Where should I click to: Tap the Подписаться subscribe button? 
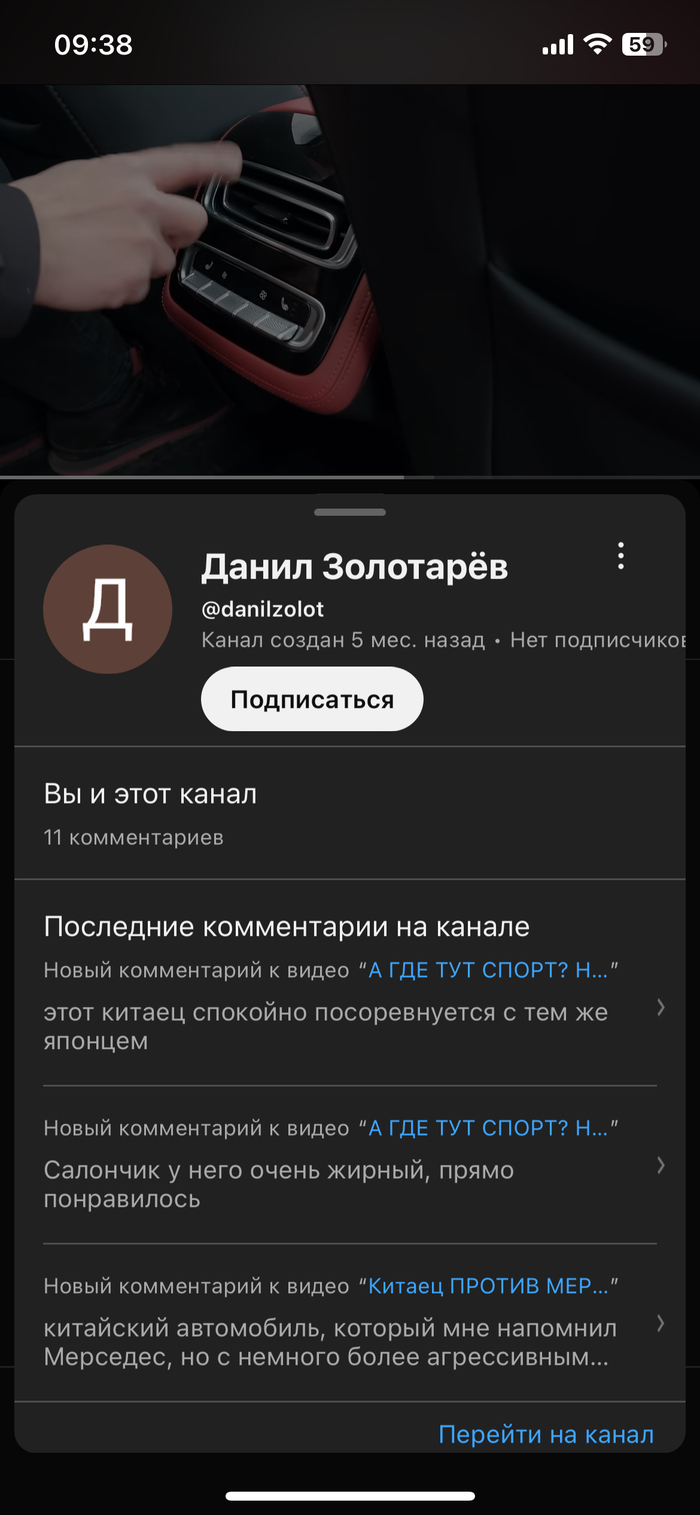pyautogui.click(x=312, y=699)
